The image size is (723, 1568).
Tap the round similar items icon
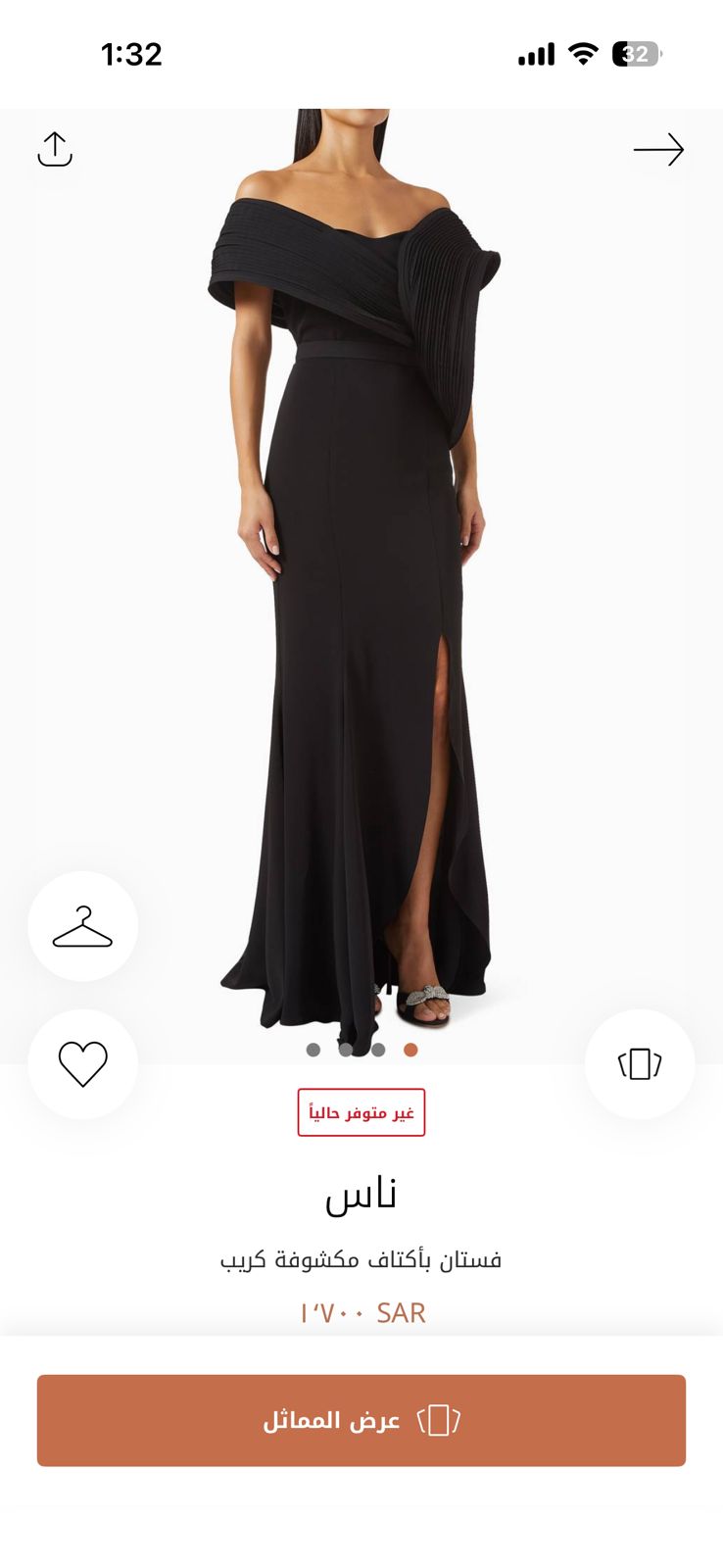[640, 1063]
